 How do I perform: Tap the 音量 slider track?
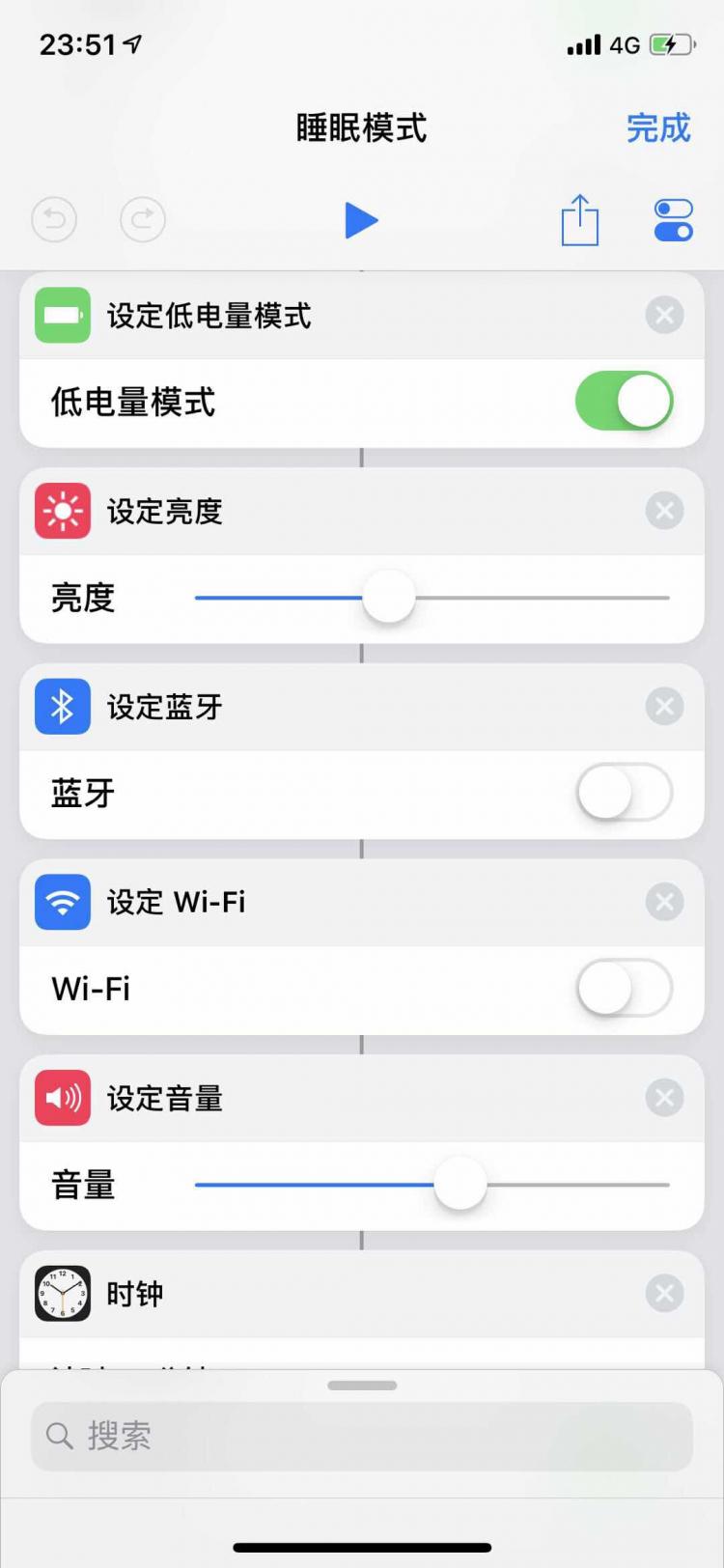pos(432,1185)
